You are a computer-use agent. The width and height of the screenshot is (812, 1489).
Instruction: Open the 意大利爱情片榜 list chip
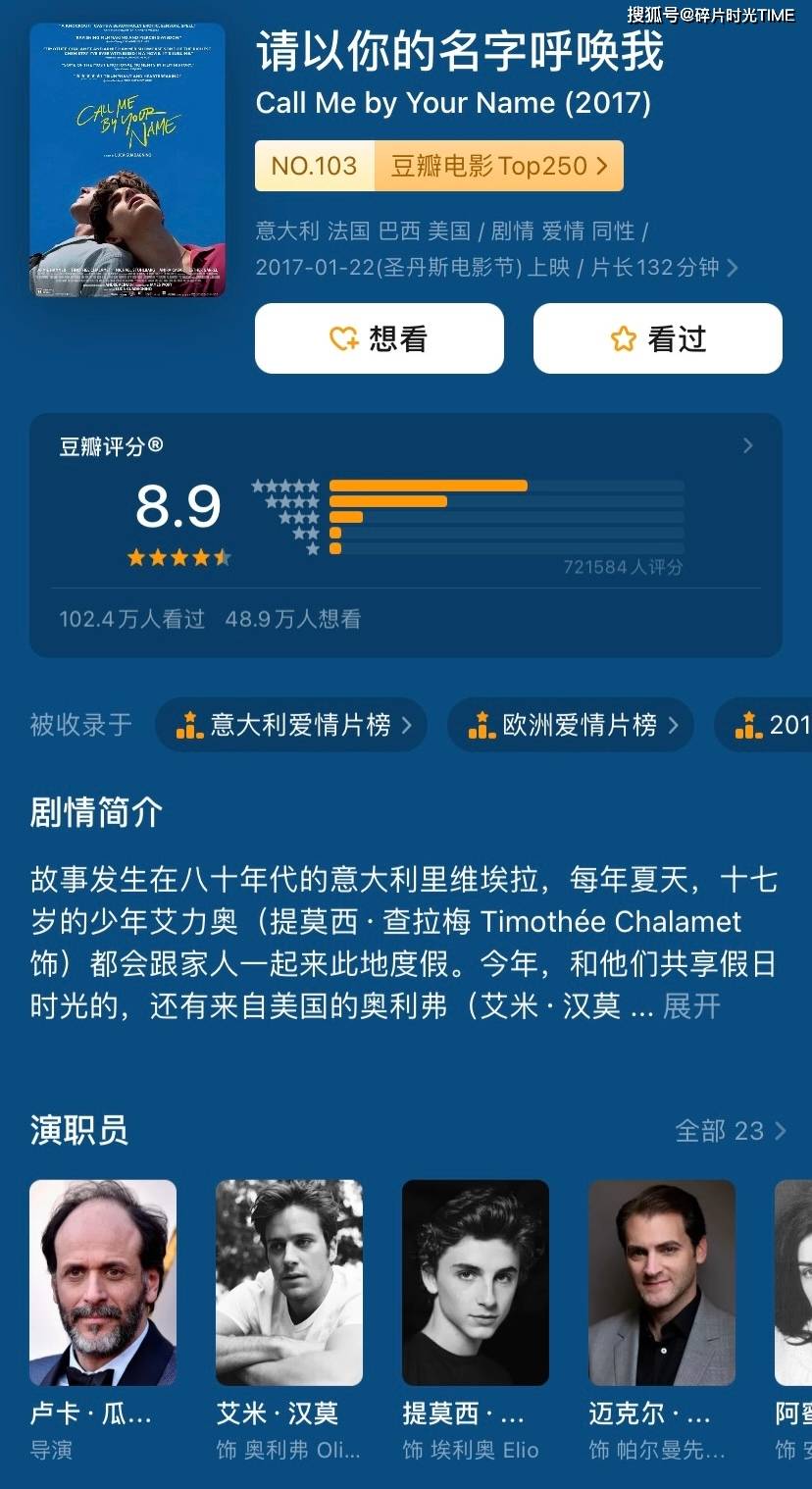(x=290, y=725)
